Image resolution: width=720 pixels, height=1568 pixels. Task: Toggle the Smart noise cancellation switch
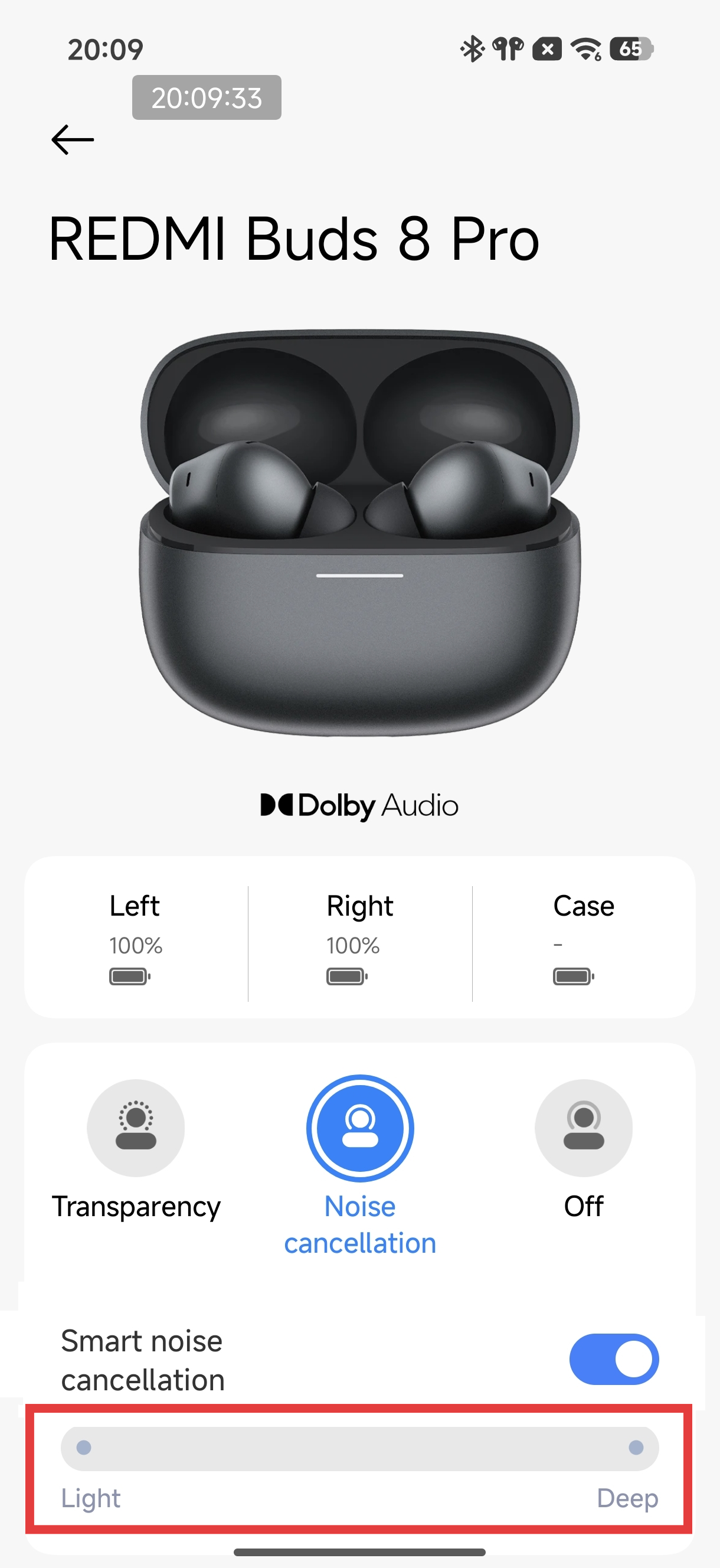coord(614,1359)
